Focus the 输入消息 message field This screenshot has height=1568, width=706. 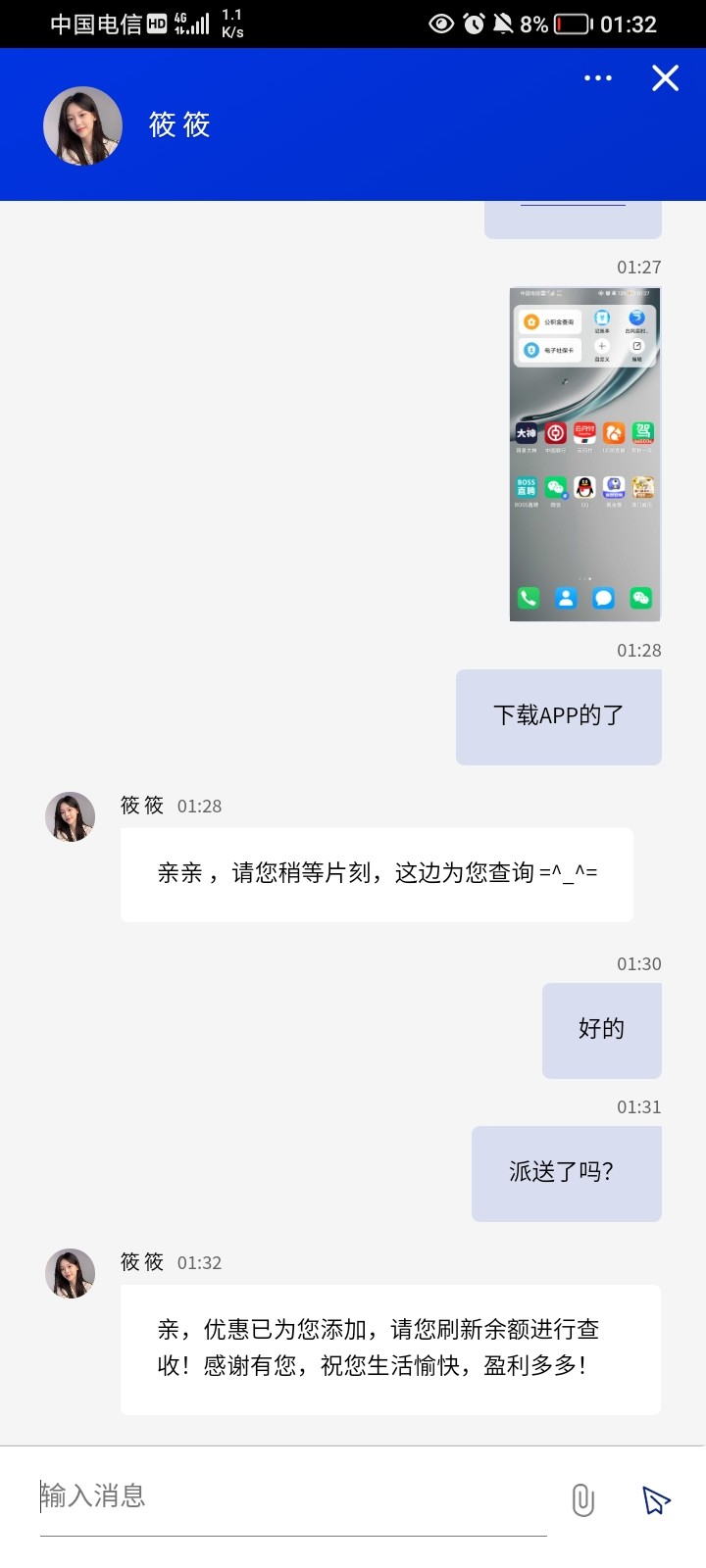[x=292, y=1495]
